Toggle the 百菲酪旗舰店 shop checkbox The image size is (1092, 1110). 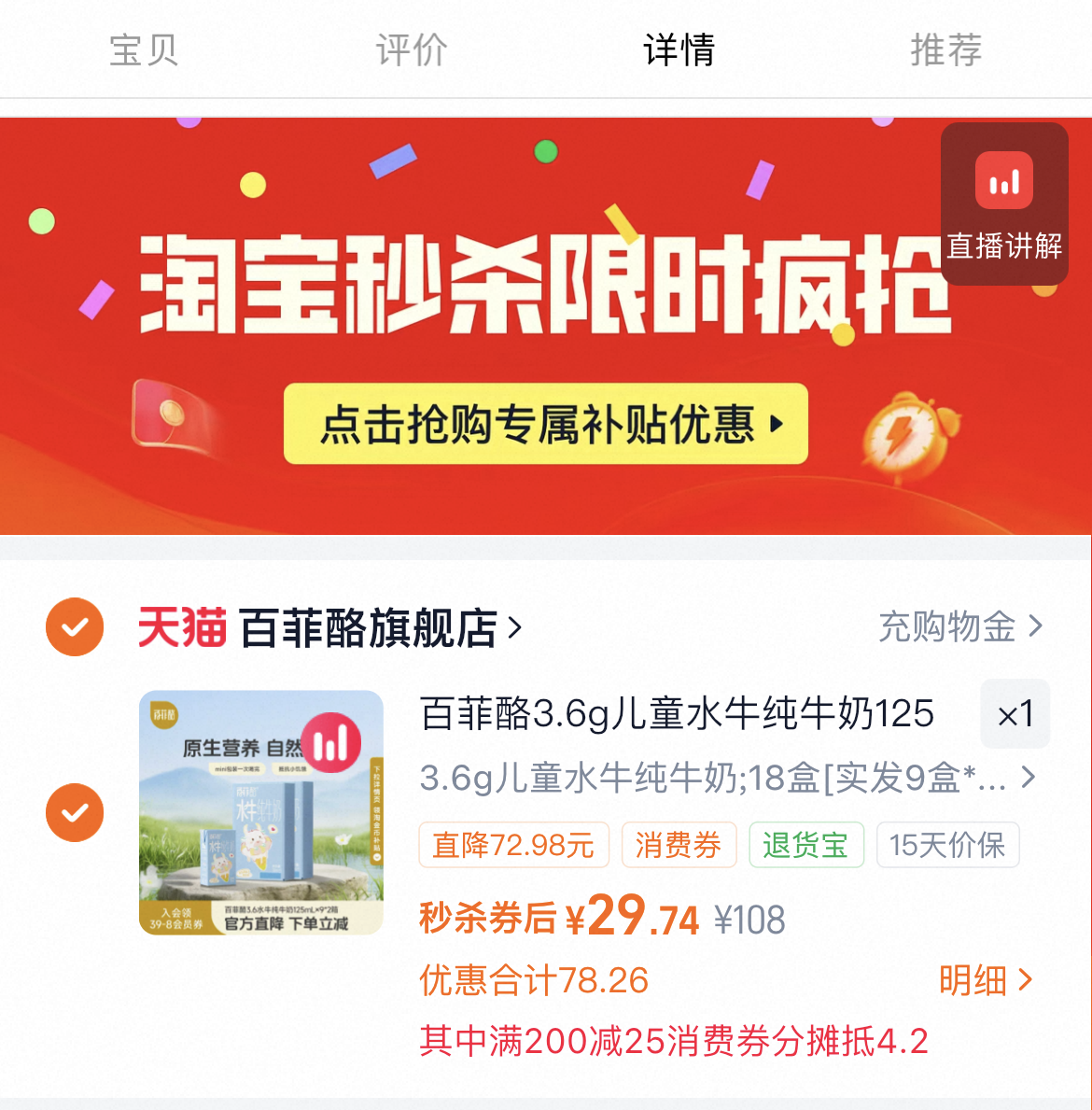coord(75,627)
